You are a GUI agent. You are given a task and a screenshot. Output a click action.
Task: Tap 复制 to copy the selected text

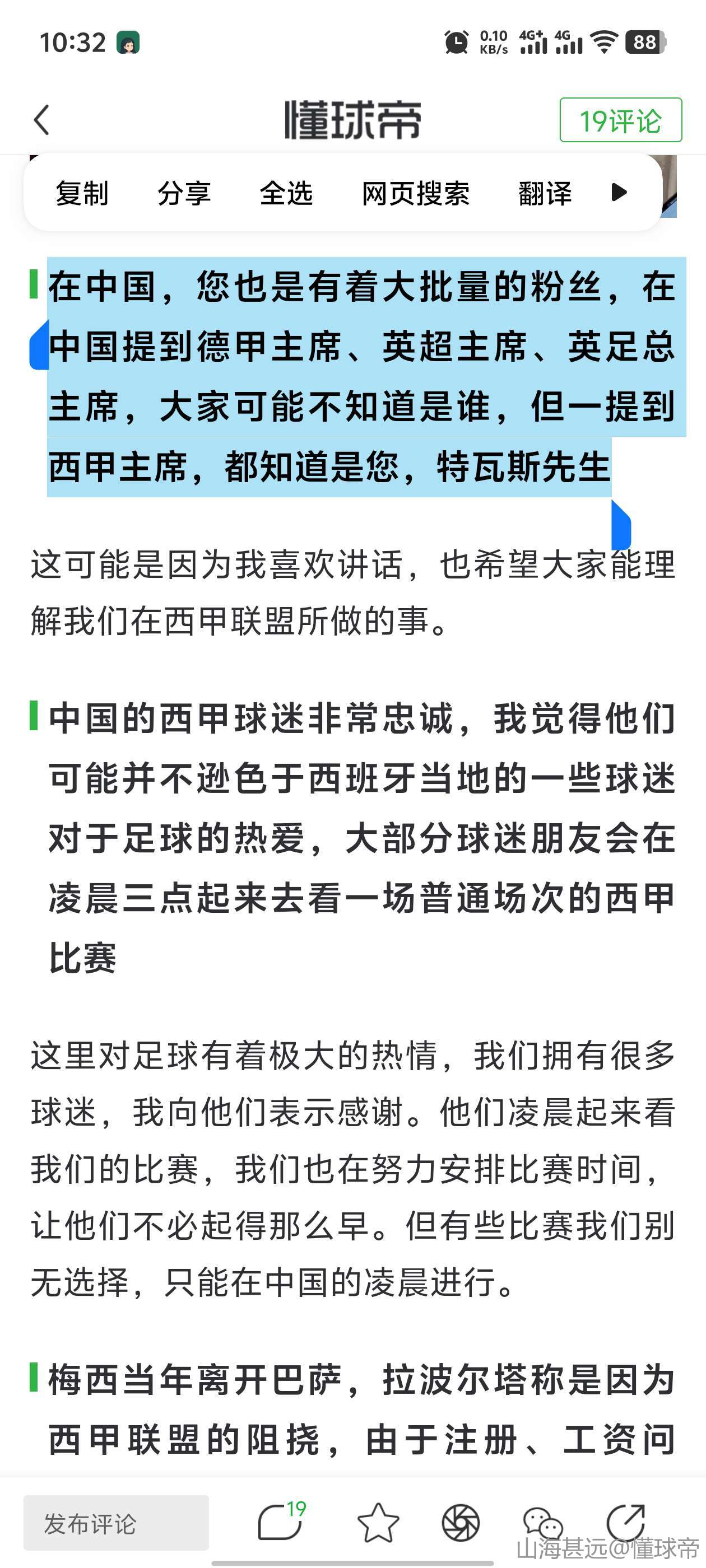(x=82, y=193)
